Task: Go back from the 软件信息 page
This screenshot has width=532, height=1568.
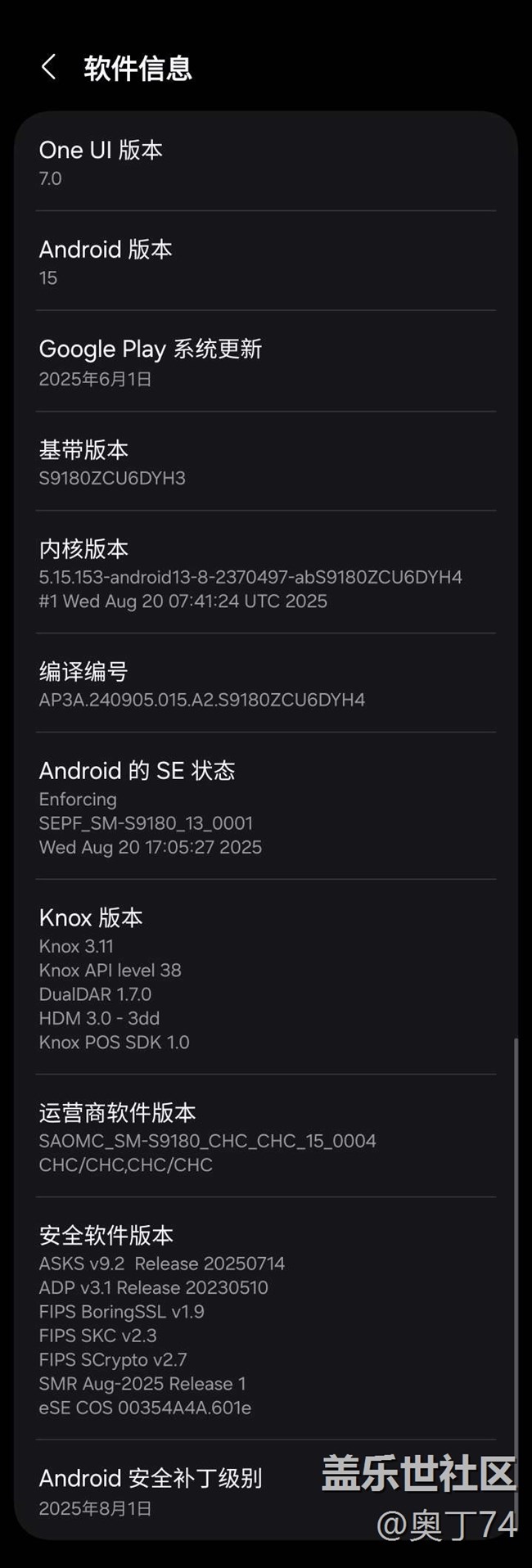Action: coord(49,67)
